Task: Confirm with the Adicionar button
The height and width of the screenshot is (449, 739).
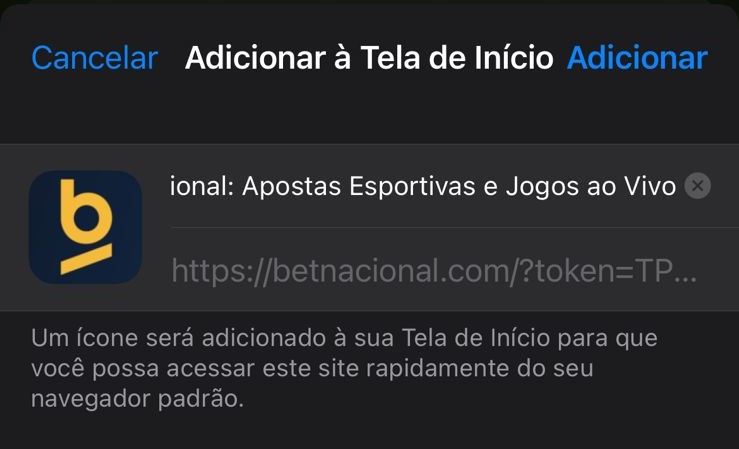Action: point(637,58)
